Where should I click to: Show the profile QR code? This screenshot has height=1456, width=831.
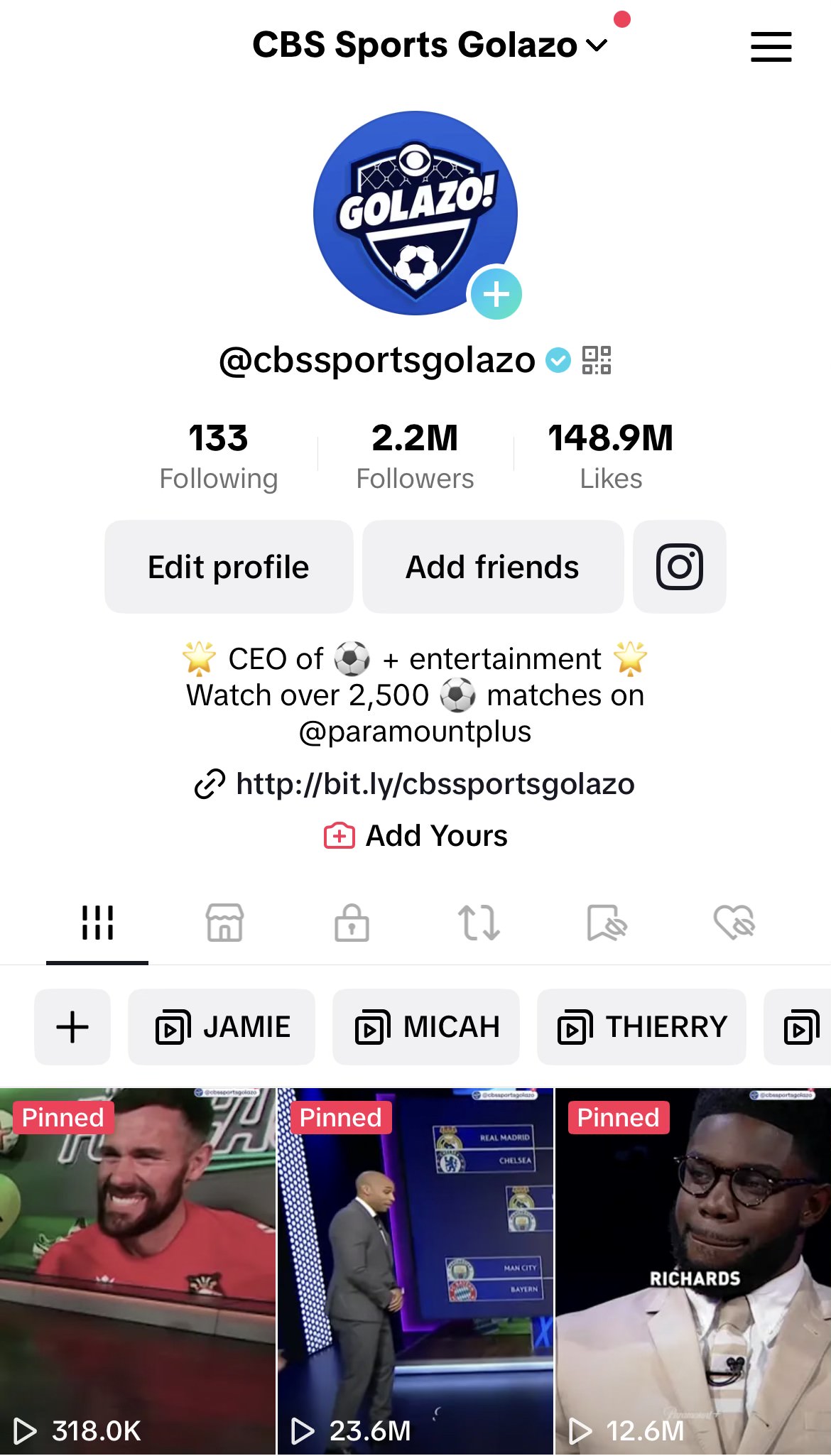[597, 360]
